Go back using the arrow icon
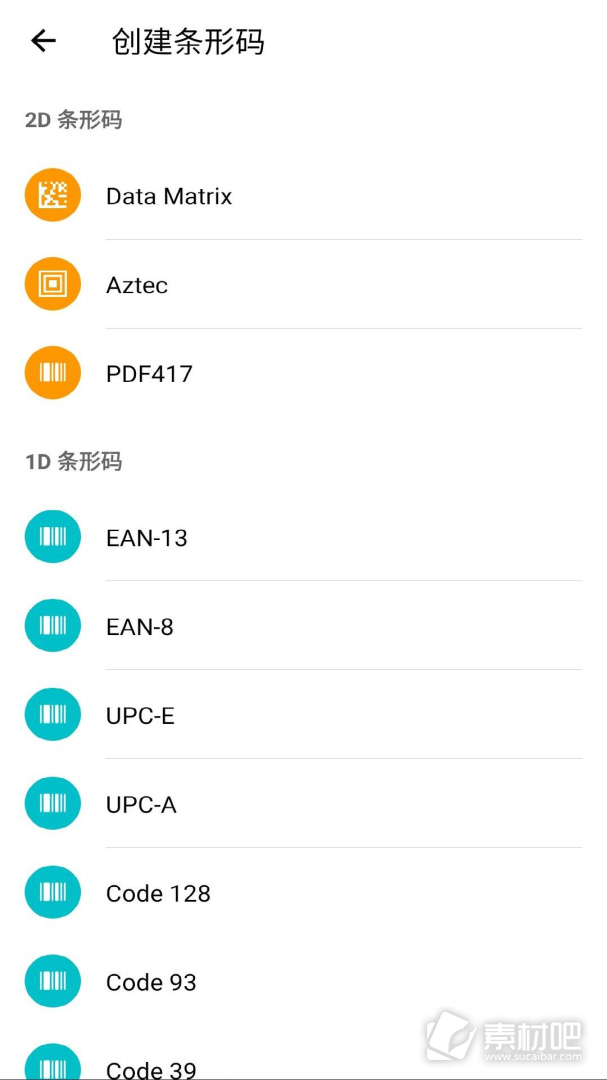The image size is (607, 1080). point(43,41)
